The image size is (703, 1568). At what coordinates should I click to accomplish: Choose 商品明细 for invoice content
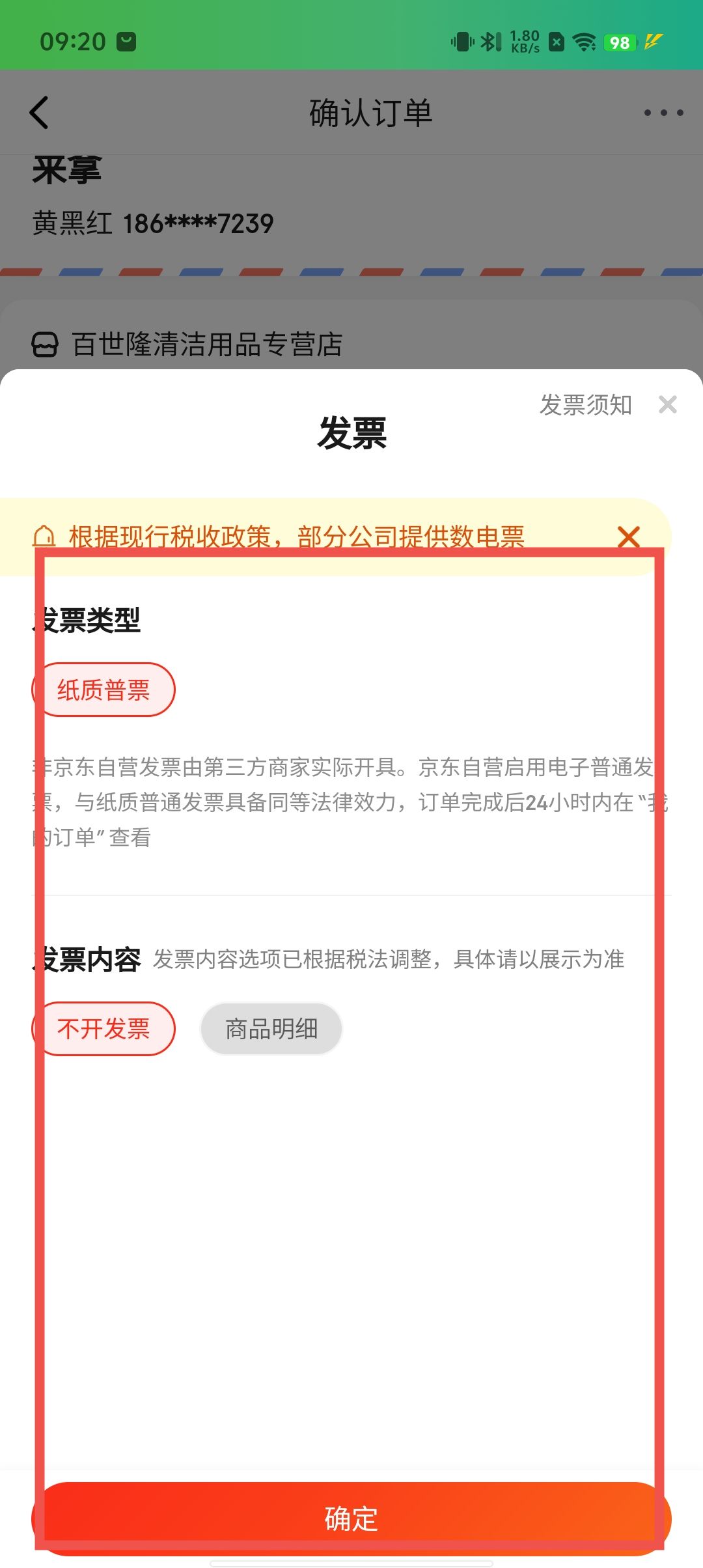click(271, 1029)
